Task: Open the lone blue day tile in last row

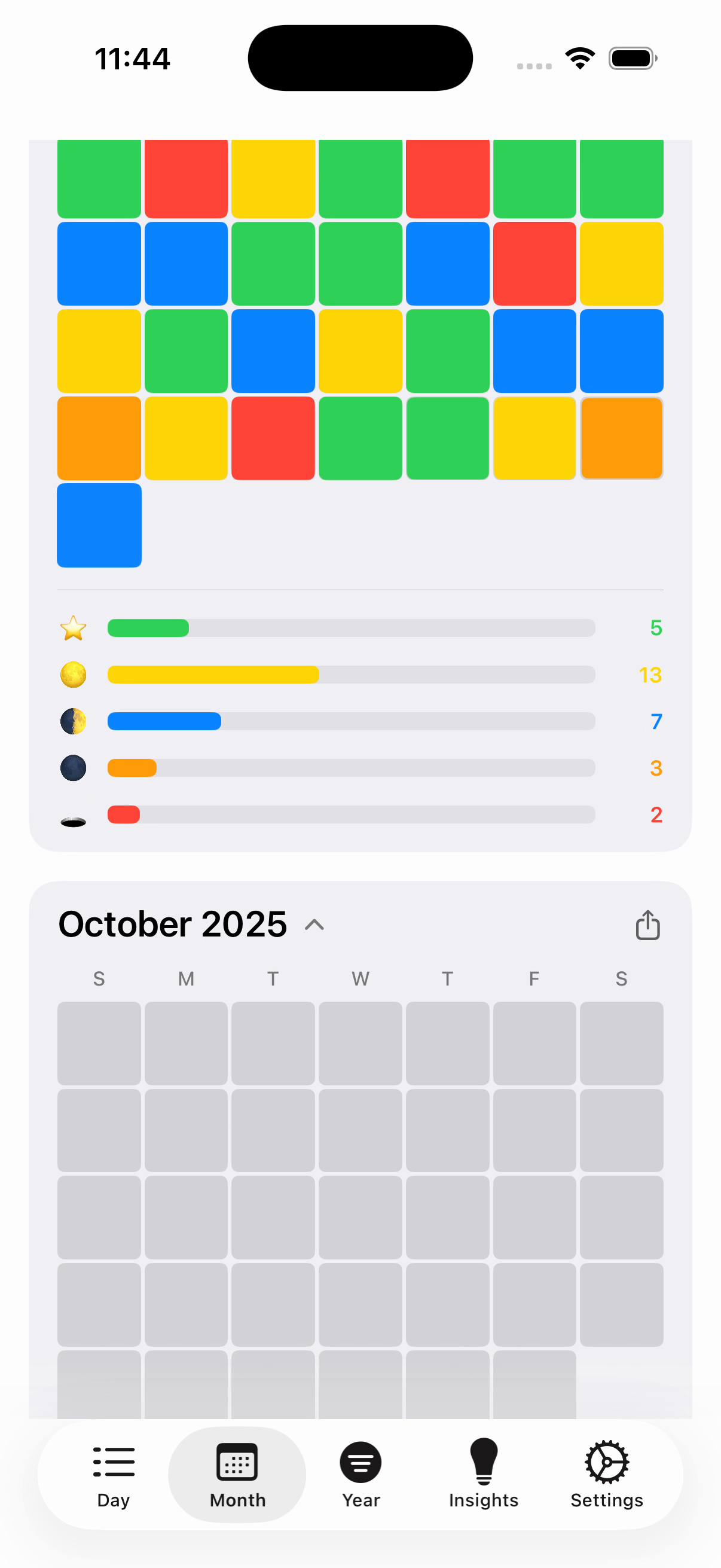Action: click(99, 524)
